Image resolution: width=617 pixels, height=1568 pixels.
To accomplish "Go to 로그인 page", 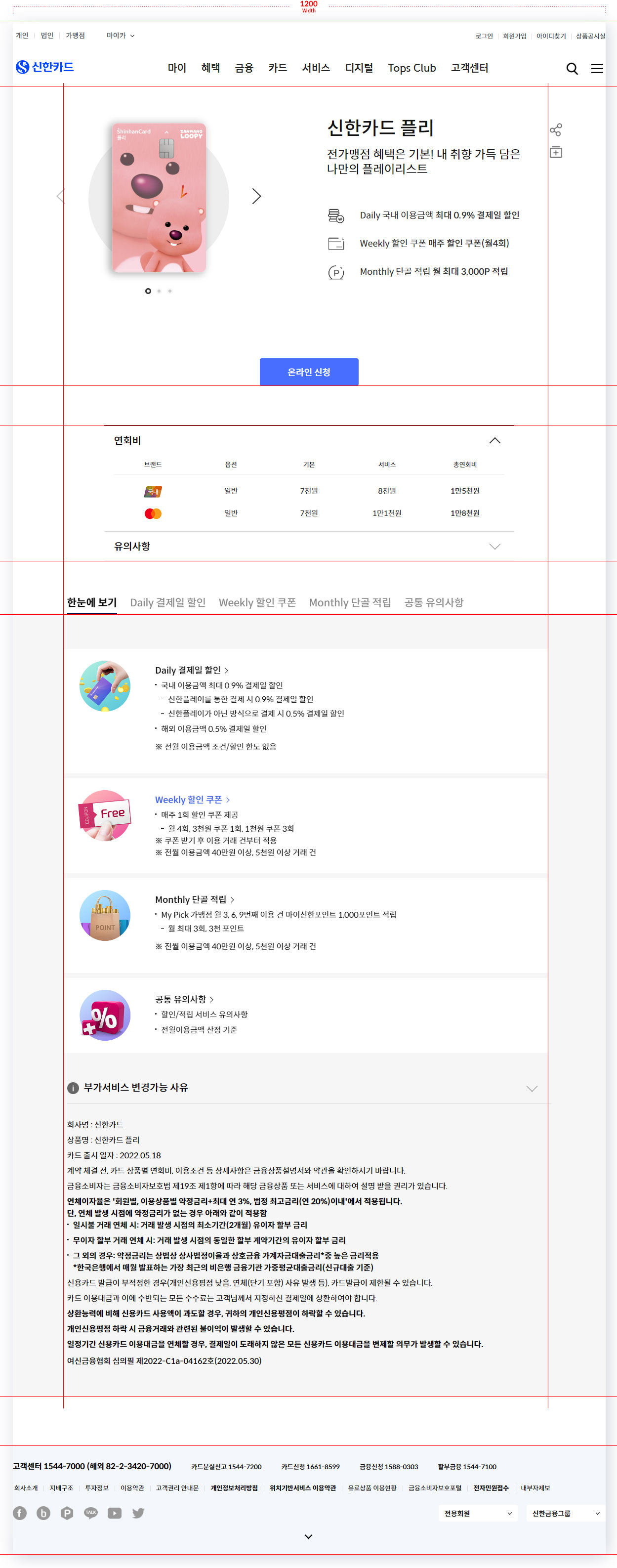I will (x=484, y=36).
